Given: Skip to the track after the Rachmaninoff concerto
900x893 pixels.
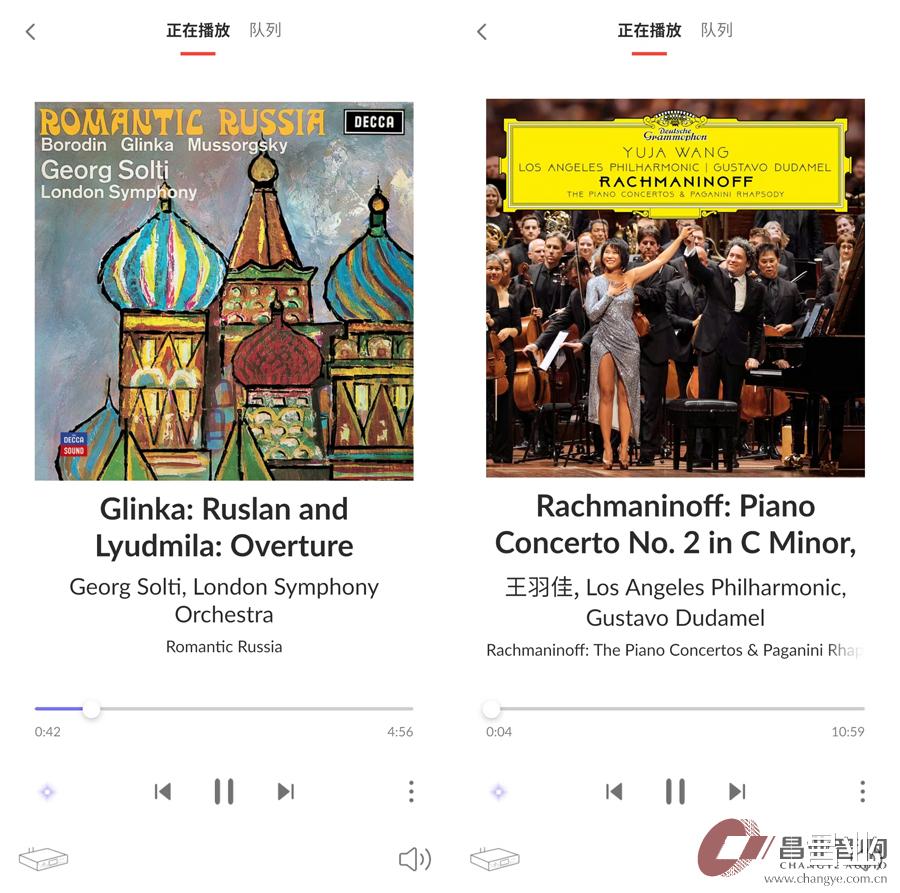Looking at the screenshot, I should pyautogui.click(x=737, y=792).
